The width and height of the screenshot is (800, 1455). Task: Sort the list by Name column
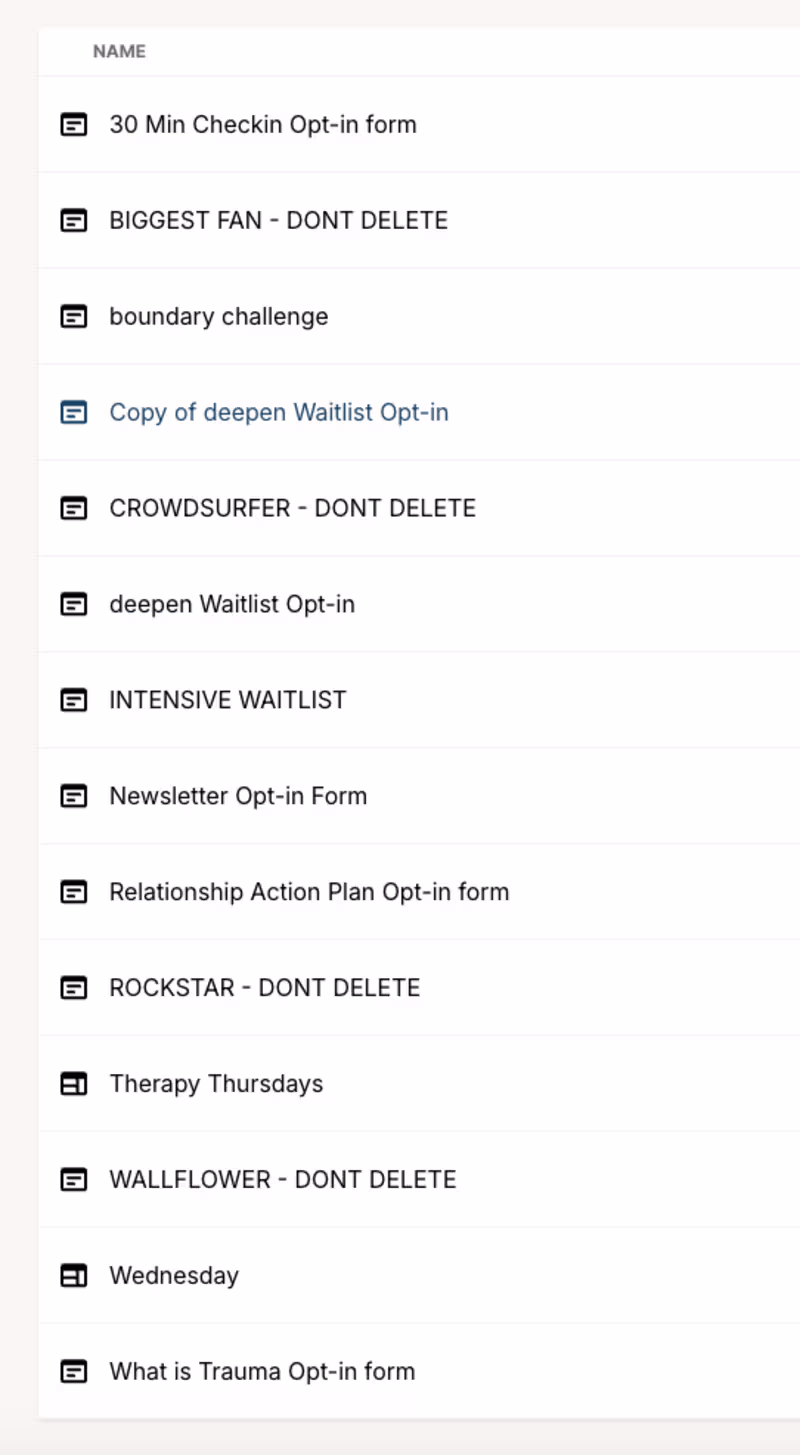coord(119,52)
